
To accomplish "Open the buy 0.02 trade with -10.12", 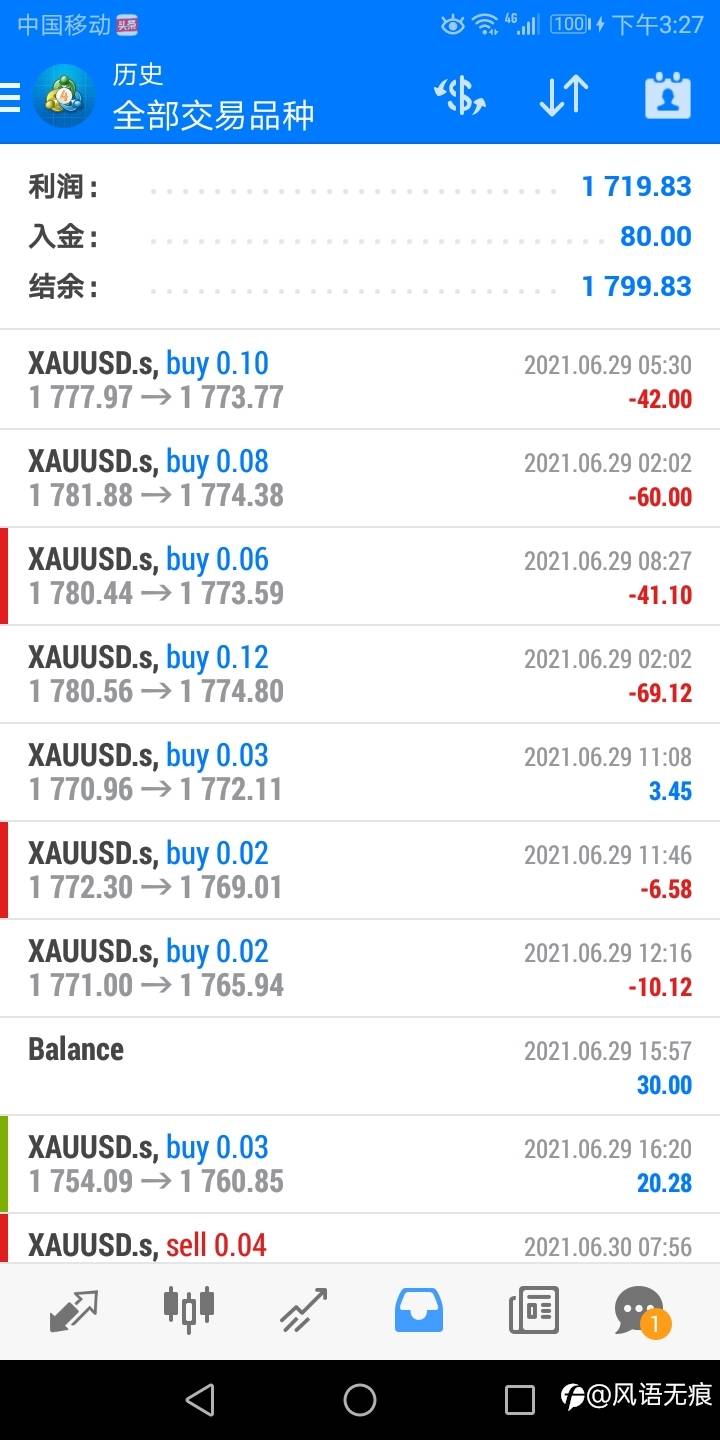I will pyautogui.click(x=360, y=969).
